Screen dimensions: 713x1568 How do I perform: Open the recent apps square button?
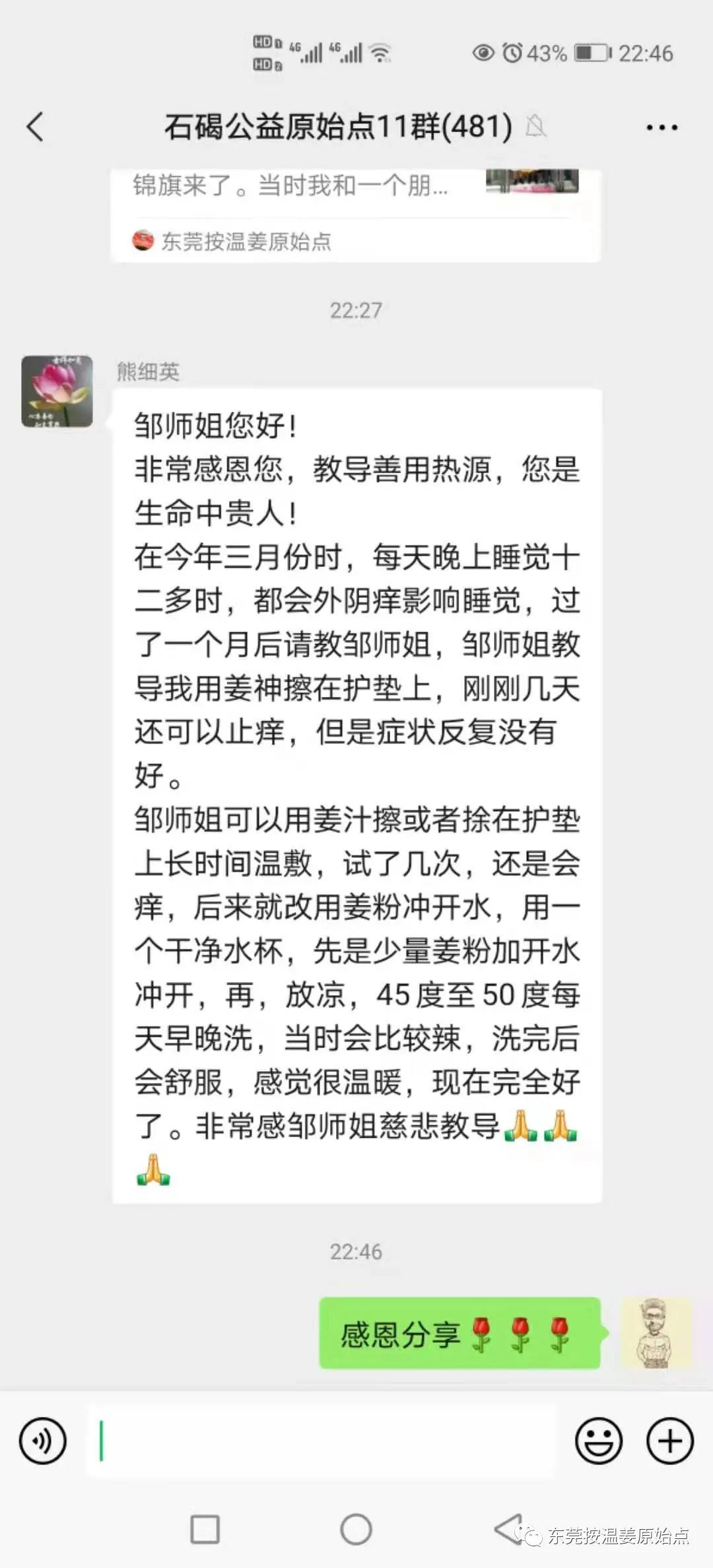click(x=205, y=1530)
